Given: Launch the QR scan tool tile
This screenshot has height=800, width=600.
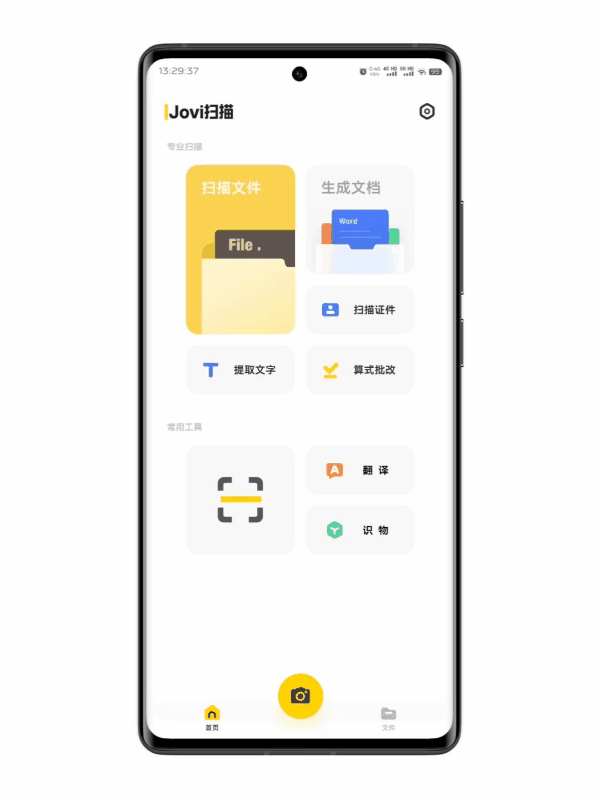Looking at the screenshot, I should click(240, 500).
